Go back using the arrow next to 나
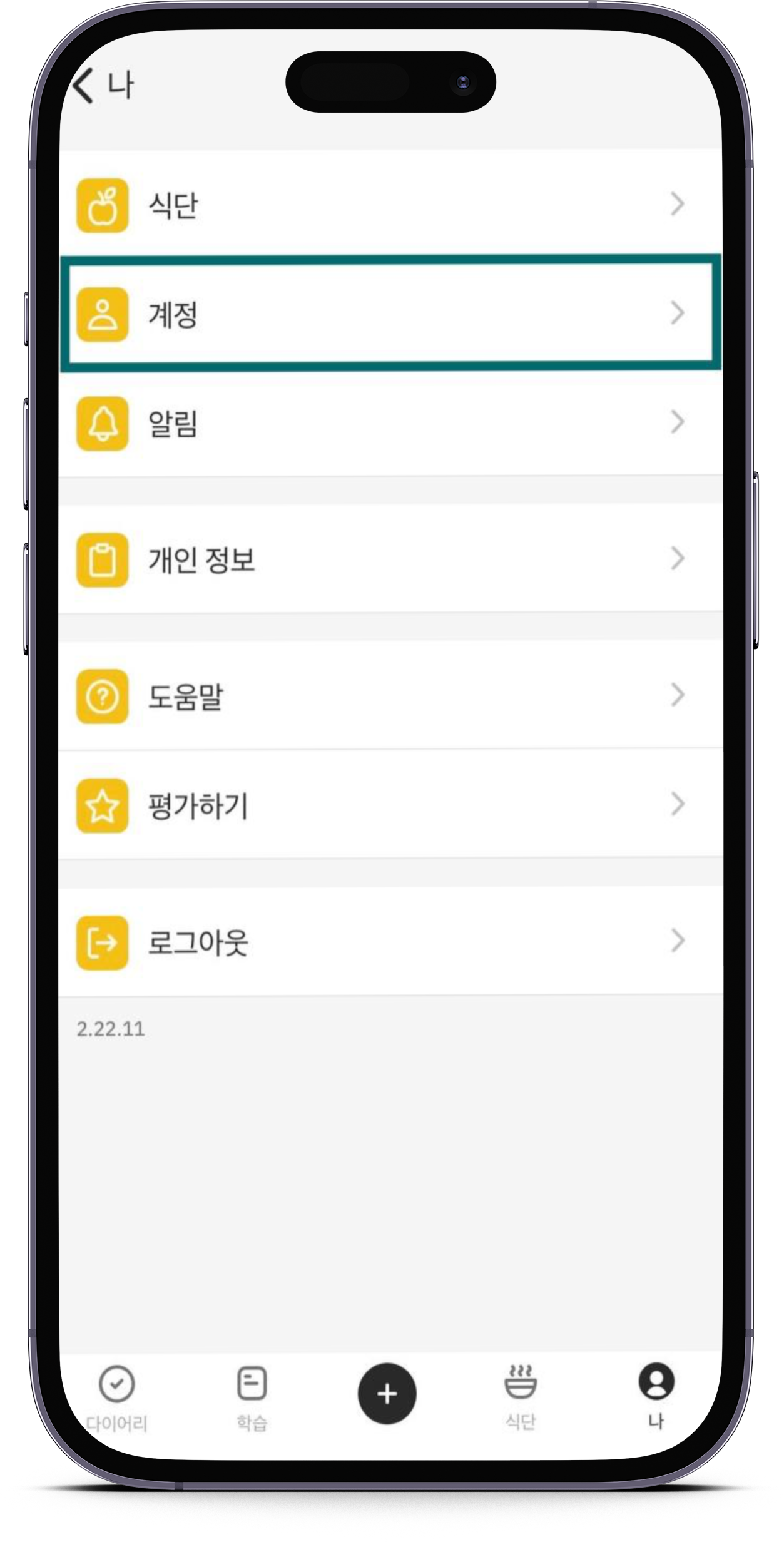The width and height of the screenshot is (784, 1542). pos(84,85)
